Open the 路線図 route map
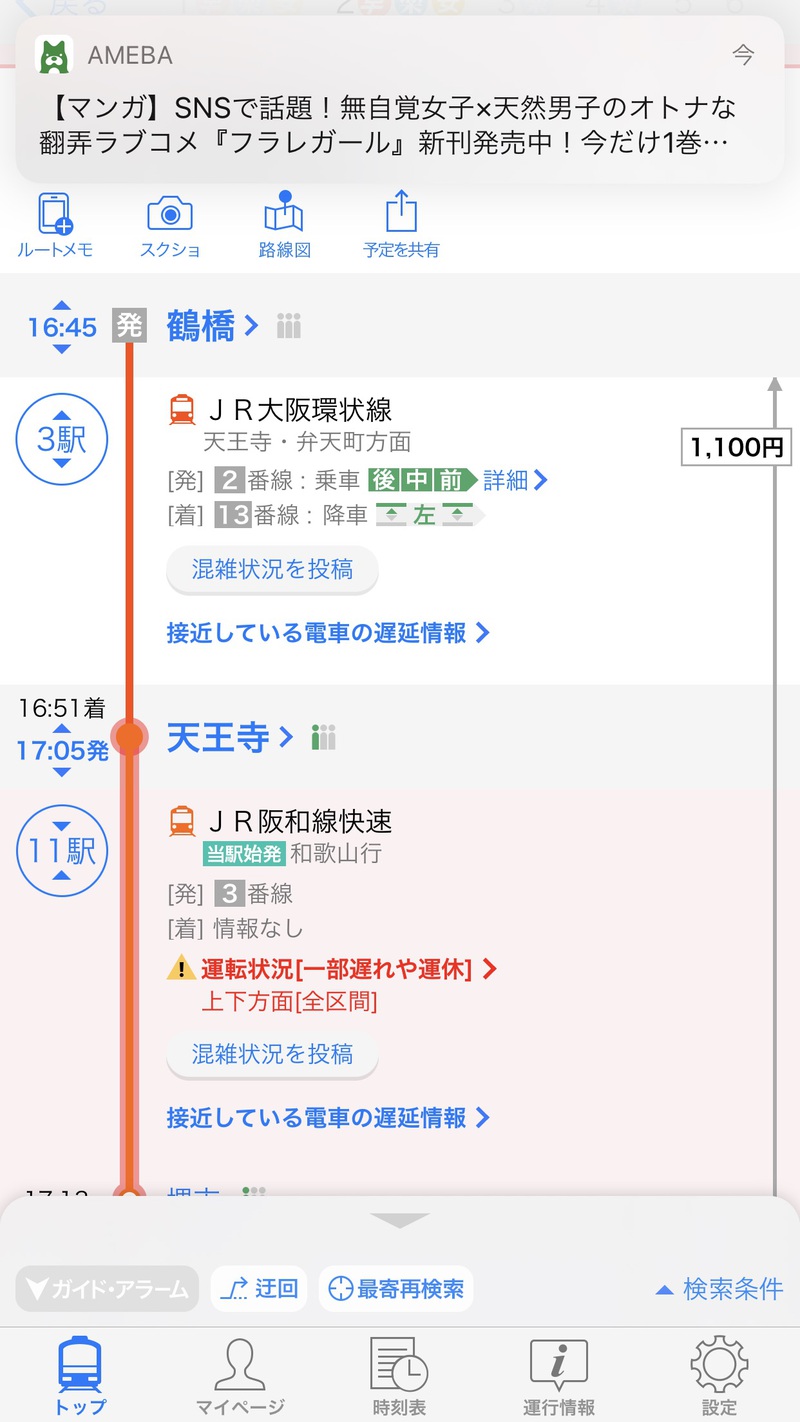Viewport: 800px width, 1422px height. coord(284,225)
